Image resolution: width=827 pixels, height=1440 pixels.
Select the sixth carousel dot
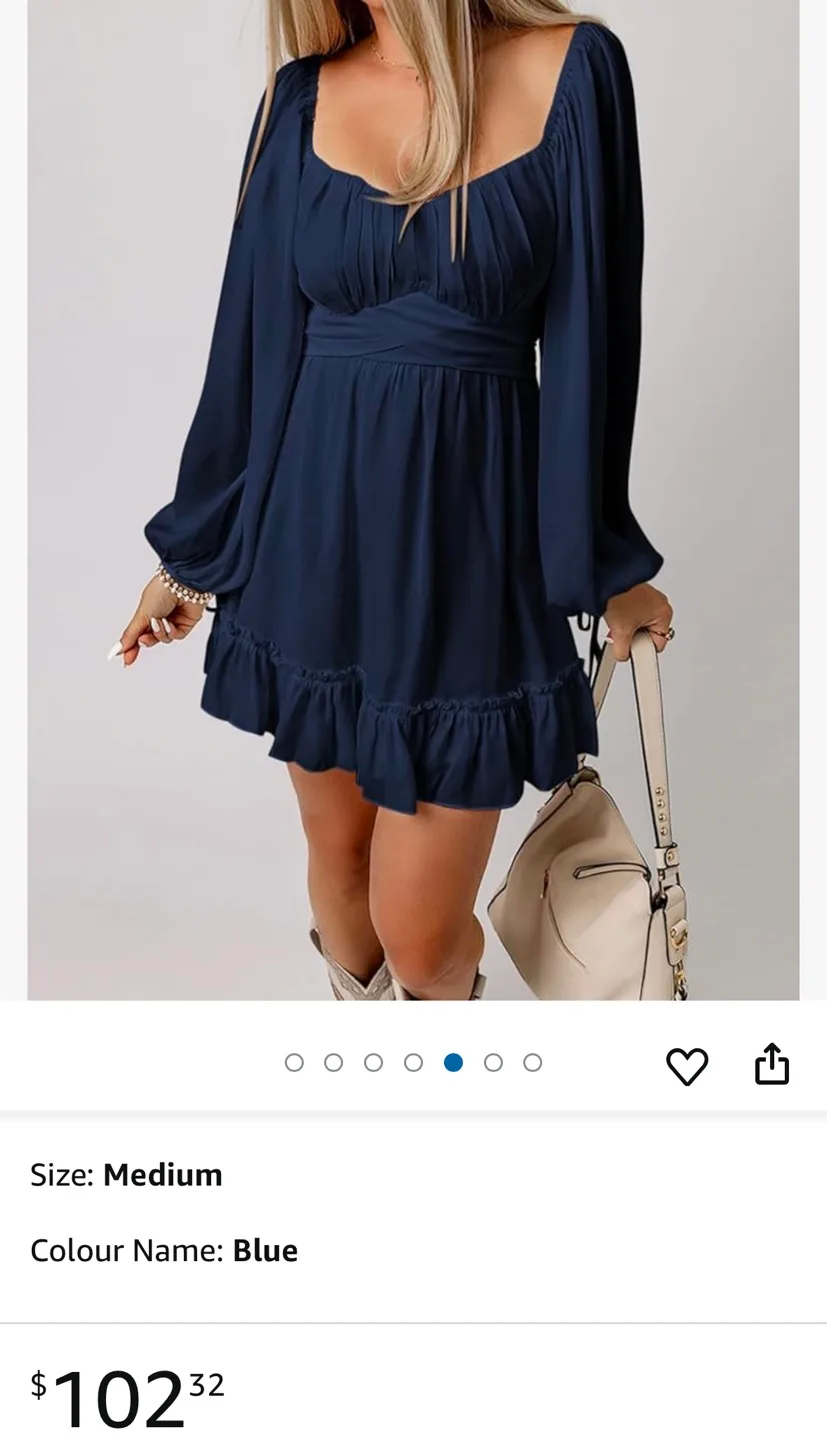(493, 1062)
